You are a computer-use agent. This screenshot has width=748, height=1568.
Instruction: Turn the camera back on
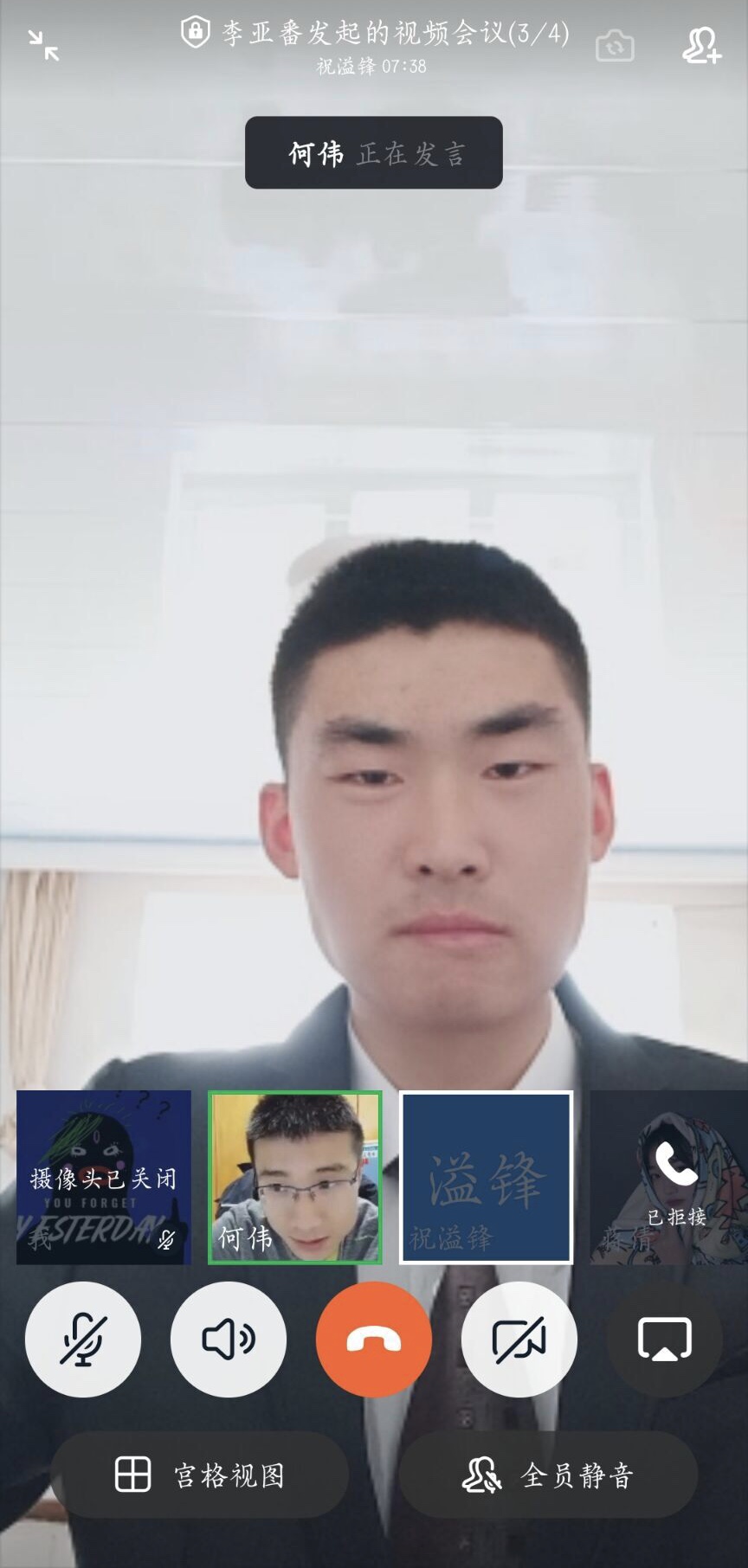[x=519, y=1340]
